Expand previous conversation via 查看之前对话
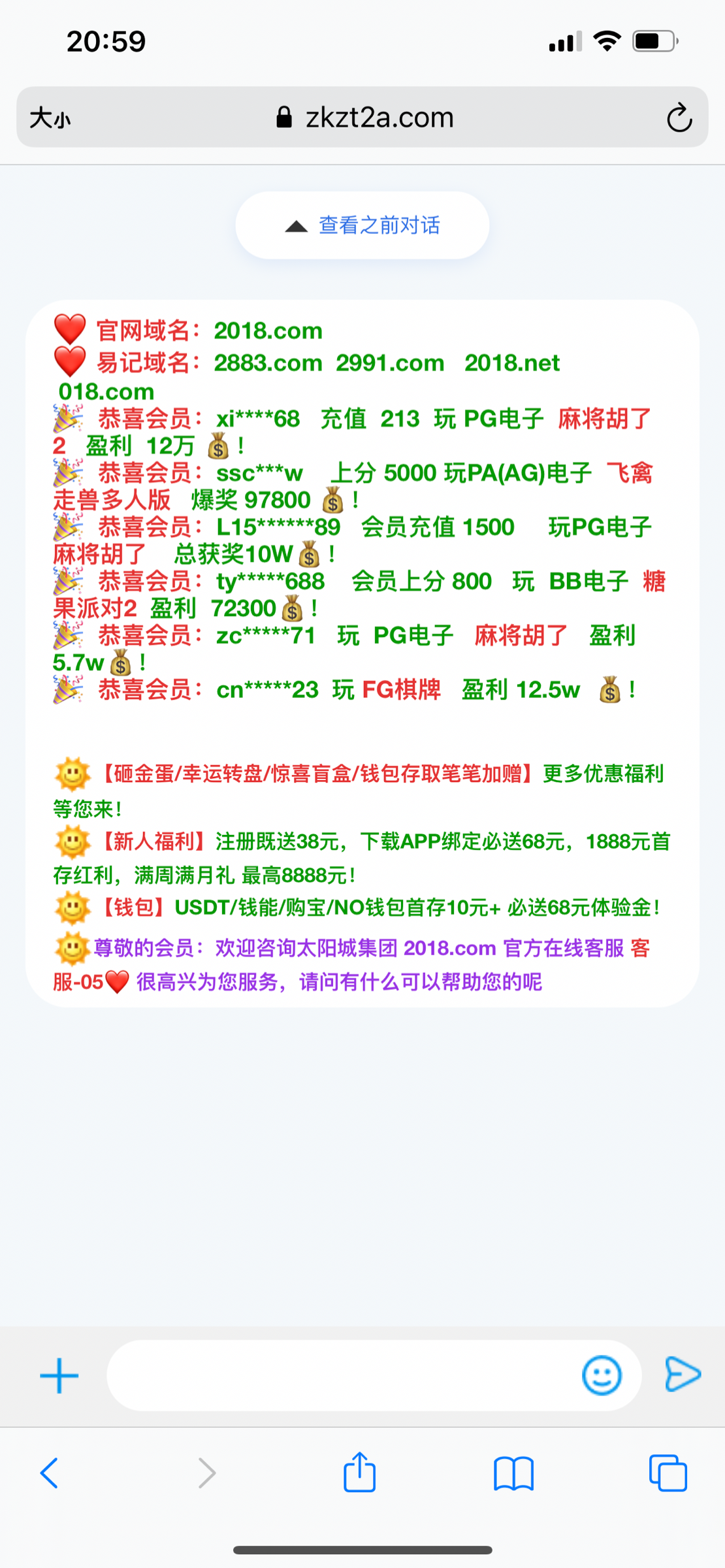 (x=379, y=225)
